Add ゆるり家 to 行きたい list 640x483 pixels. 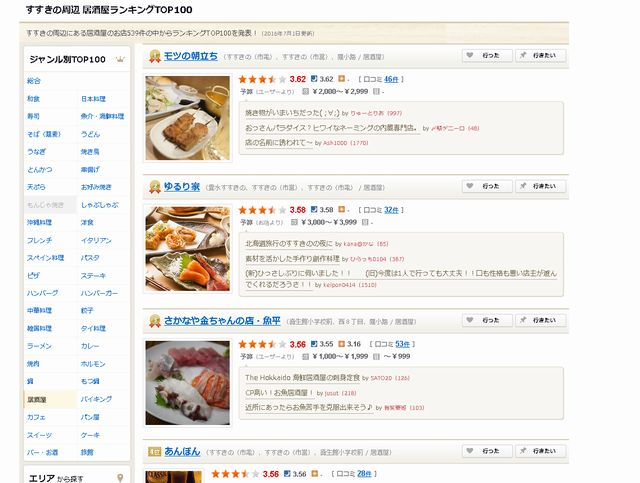540,187
